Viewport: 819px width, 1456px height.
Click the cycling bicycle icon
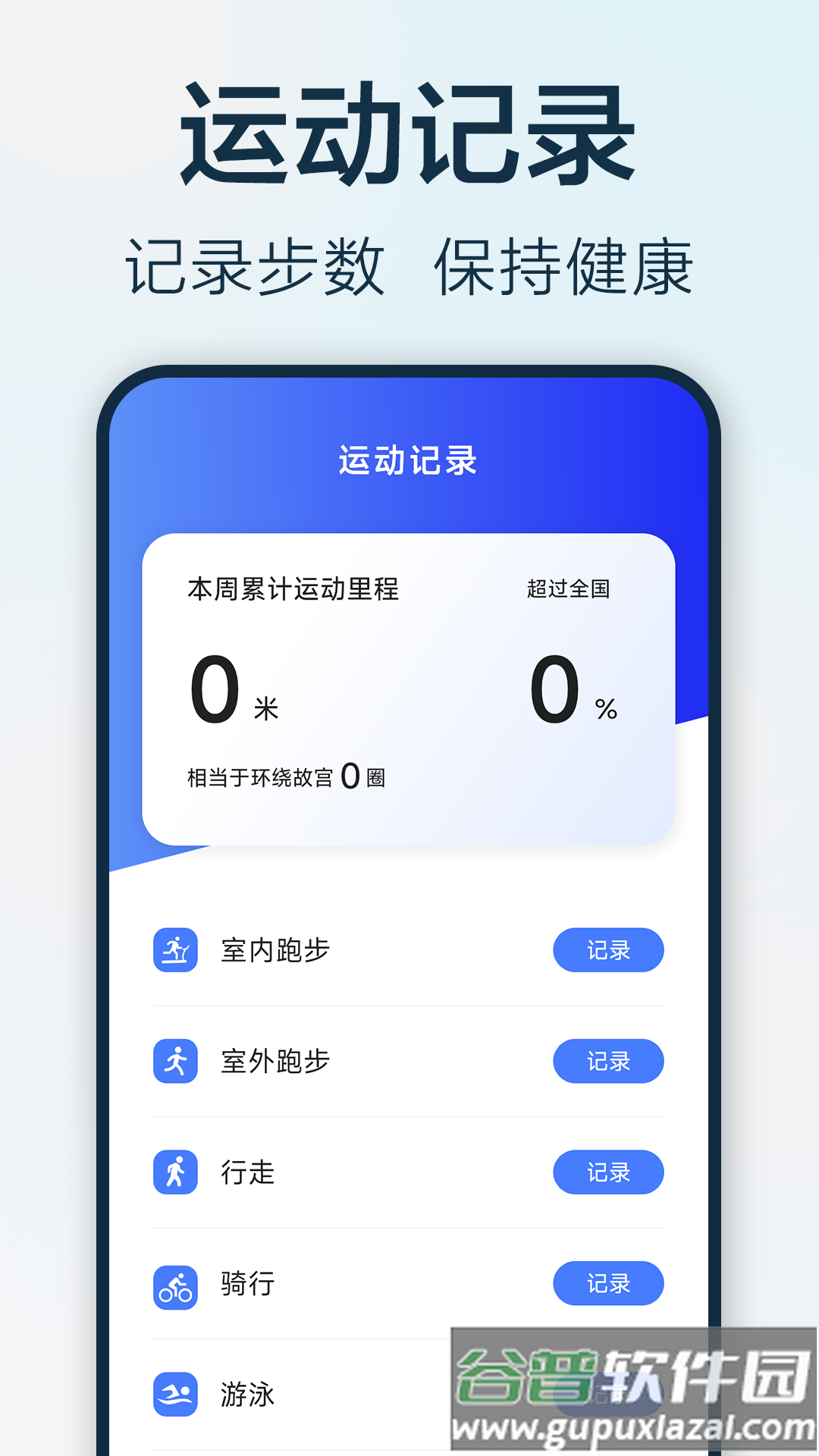tap(175, 1284)
